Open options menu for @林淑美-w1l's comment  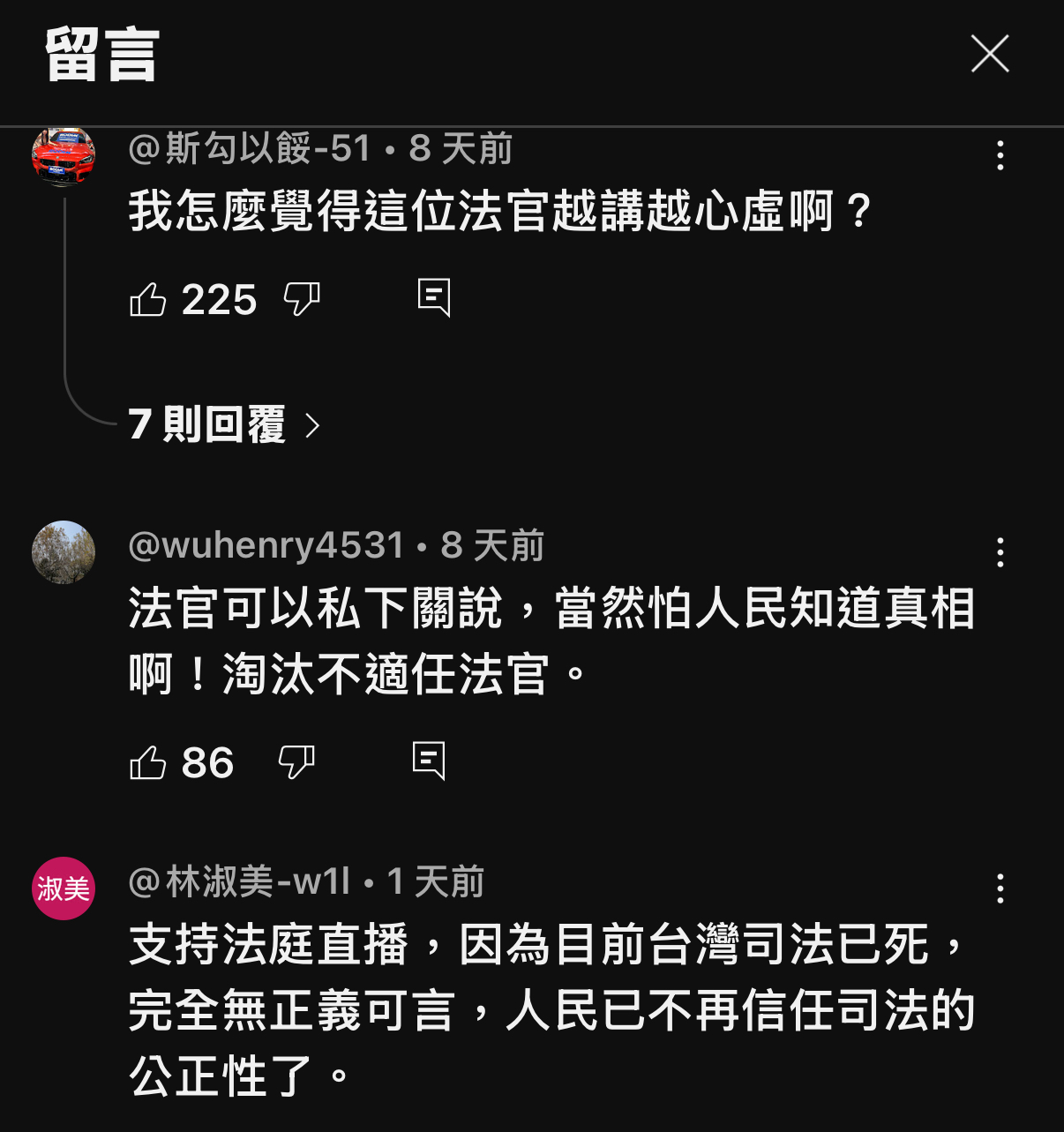[x=1000, y=888]
